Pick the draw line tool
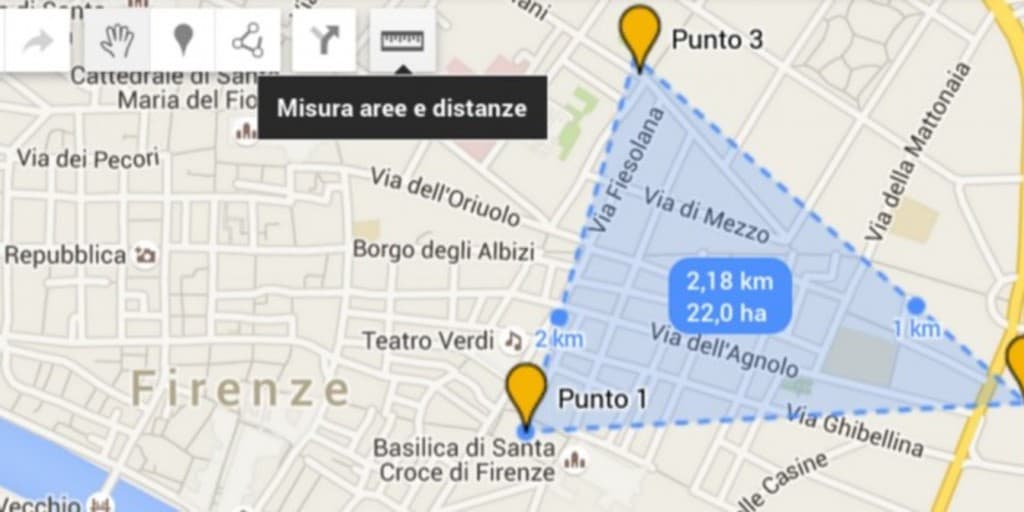Screen dimensions: 1024x512 coord(246,41)
